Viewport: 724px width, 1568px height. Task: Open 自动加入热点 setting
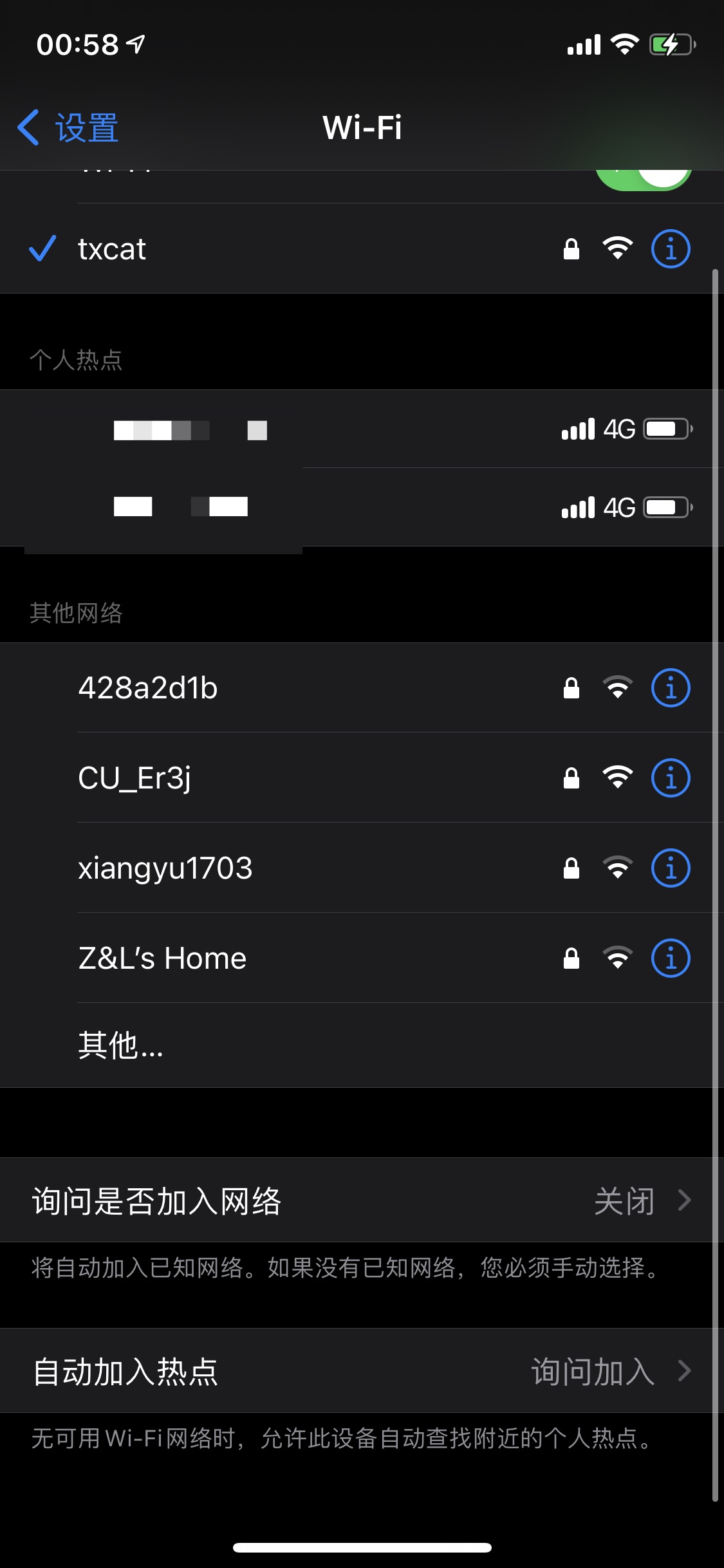tap(362, 1371)
